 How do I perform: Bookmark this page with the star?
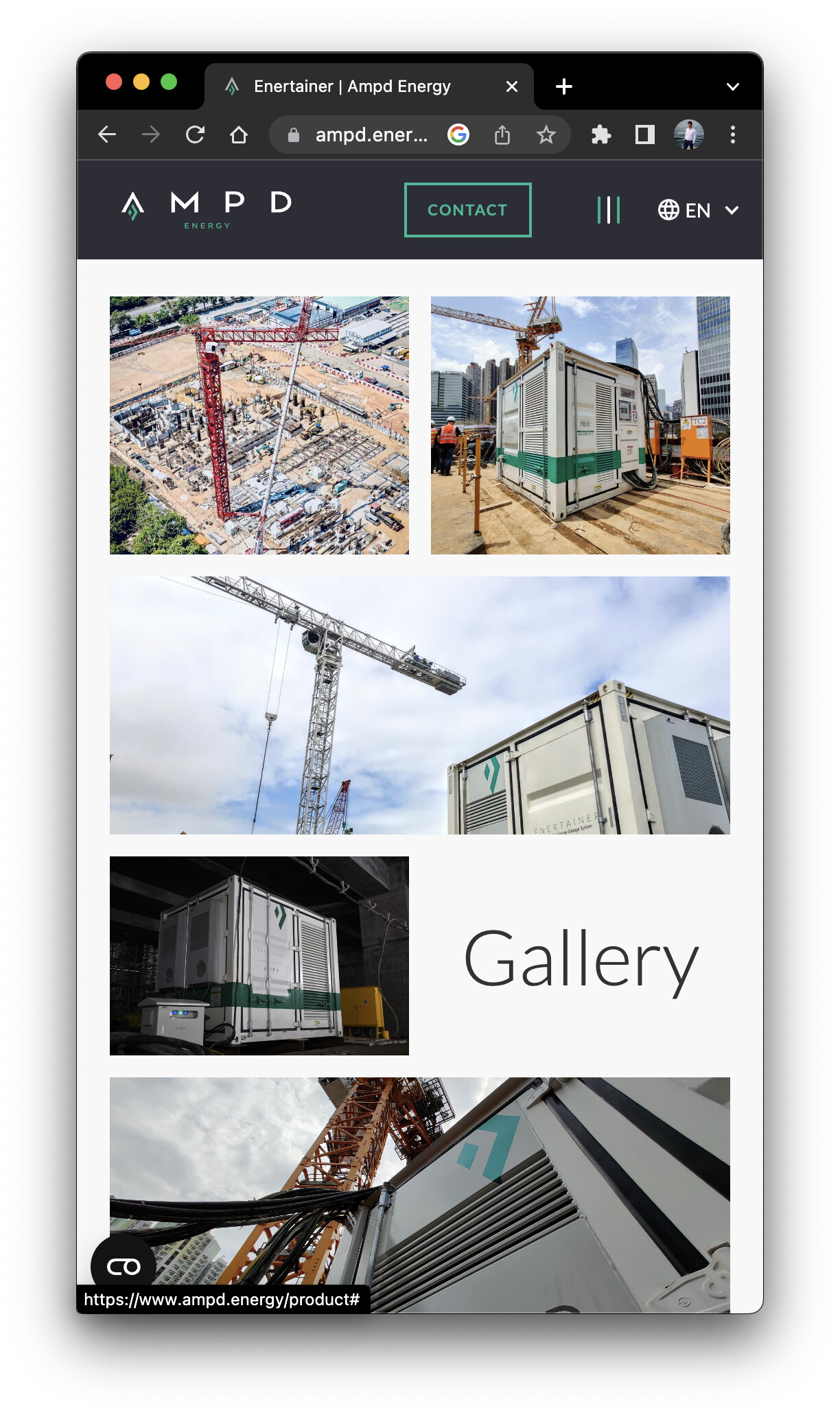click(x=546, y=135)
